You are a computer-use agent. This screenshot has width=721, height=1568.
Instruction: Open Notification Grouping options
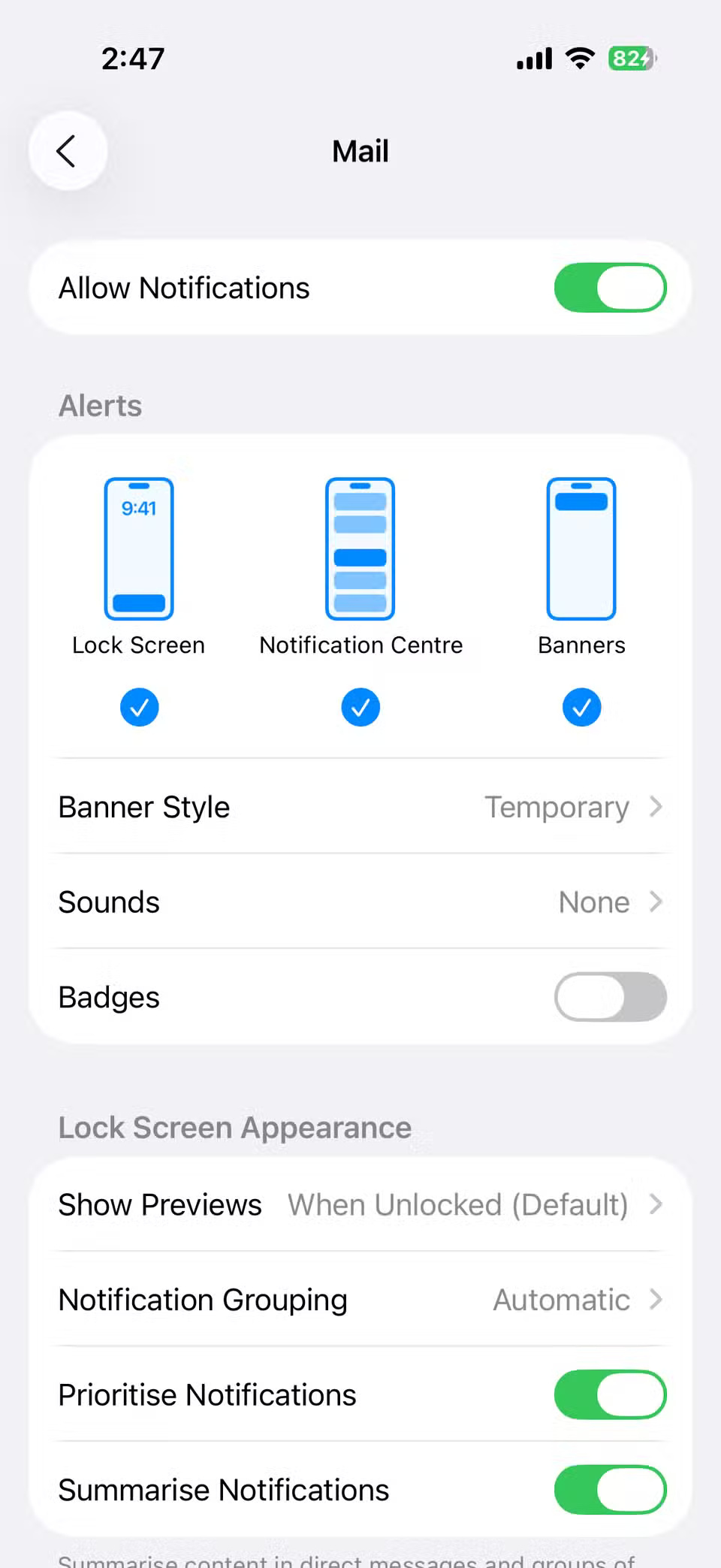[x=360, y=1300]
